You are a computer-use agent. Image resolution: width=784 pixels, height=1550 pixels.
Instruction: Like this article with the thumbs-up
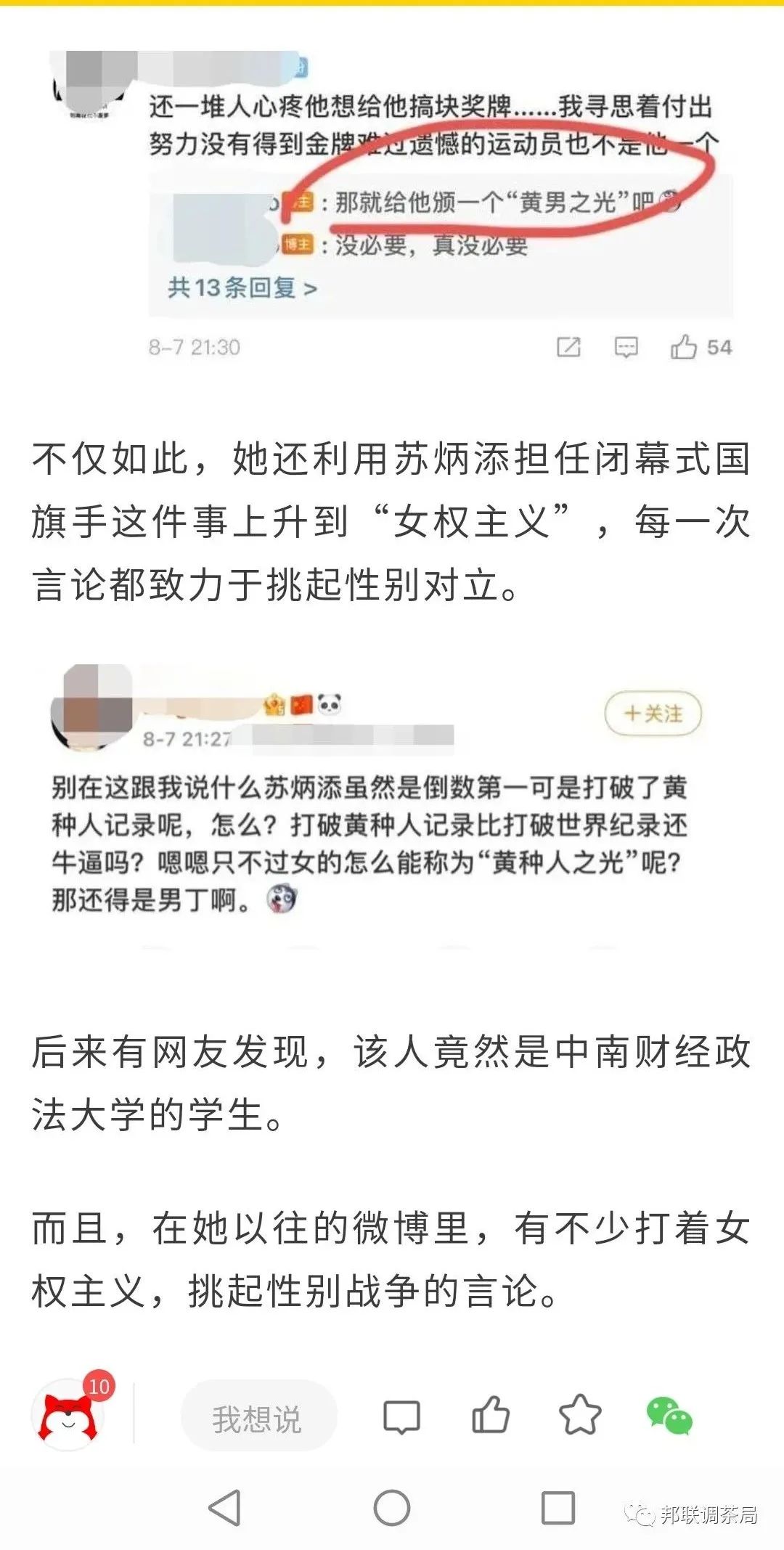click(491, 1415)
